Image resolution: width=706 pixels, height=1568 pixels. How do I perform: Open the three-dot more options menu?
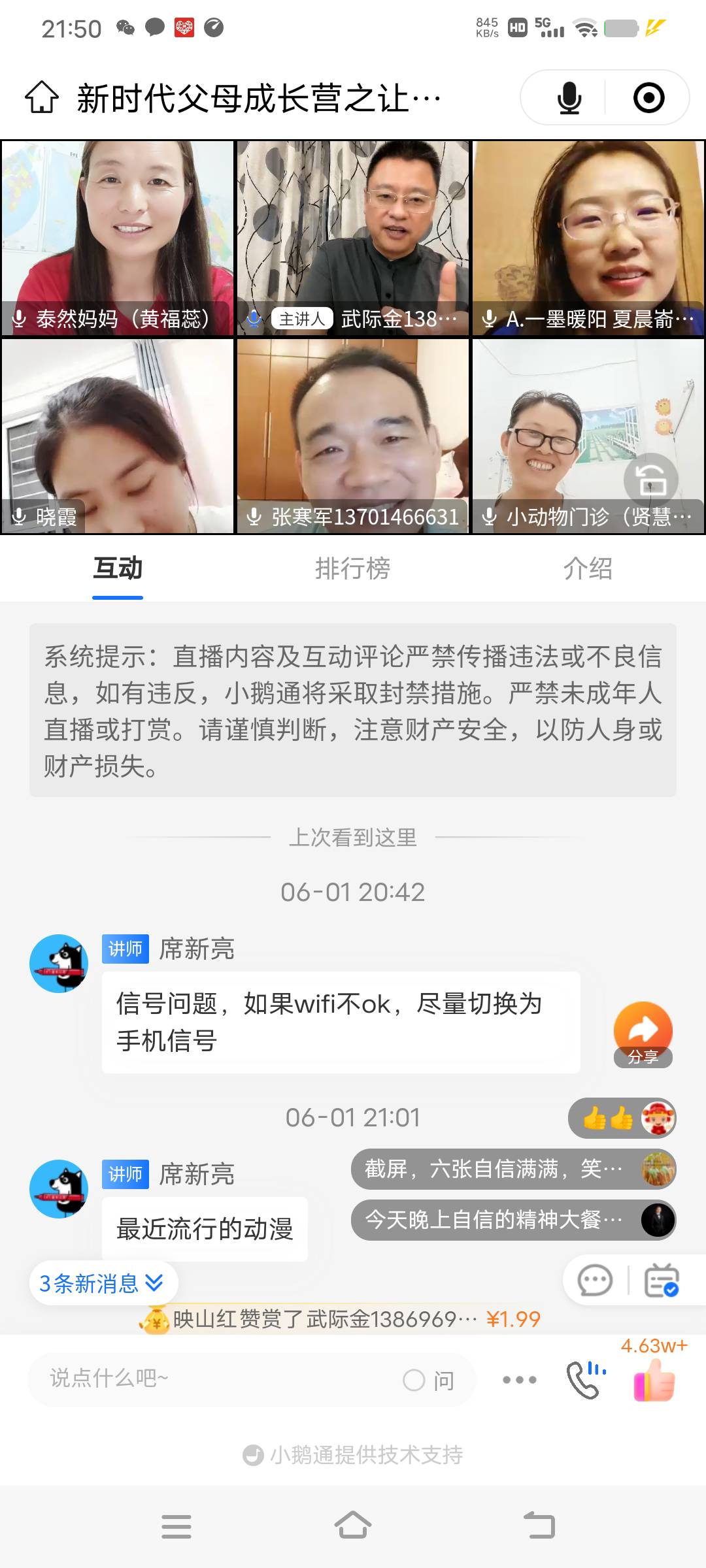(518, 1380)
